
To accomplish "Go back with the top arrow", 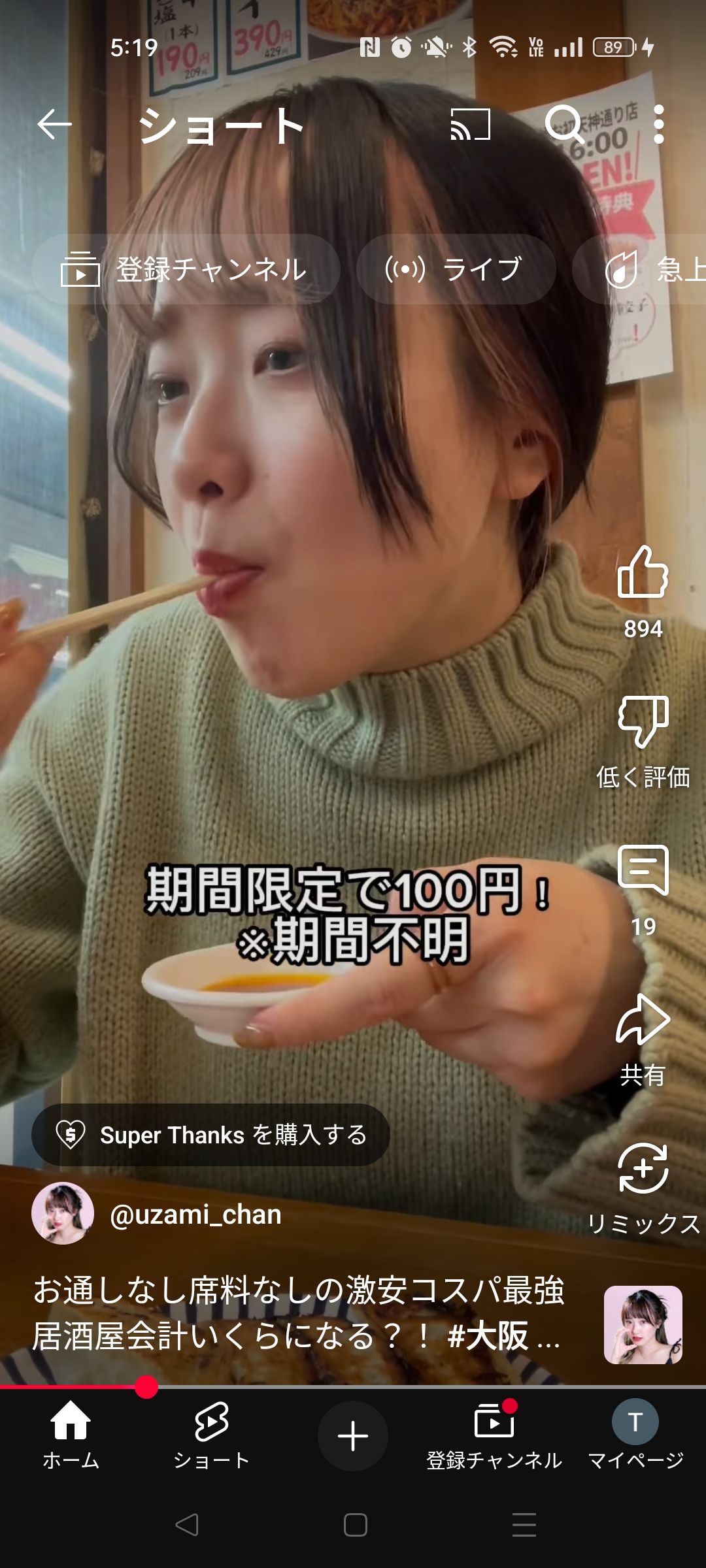I will point(54,124).
